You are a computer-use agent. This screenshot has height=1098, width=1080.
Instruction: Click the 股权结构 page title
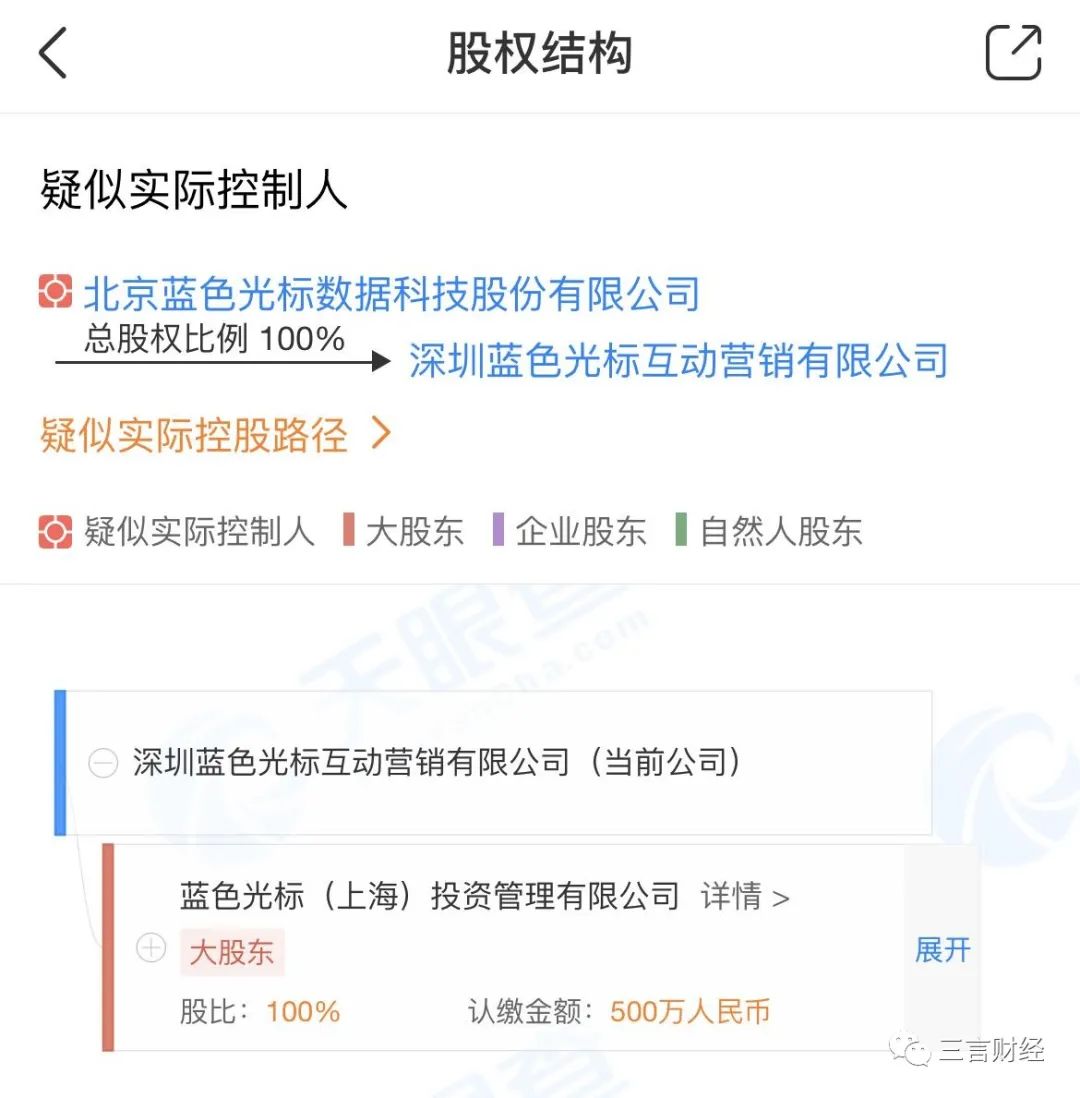(x=540, y=55)
